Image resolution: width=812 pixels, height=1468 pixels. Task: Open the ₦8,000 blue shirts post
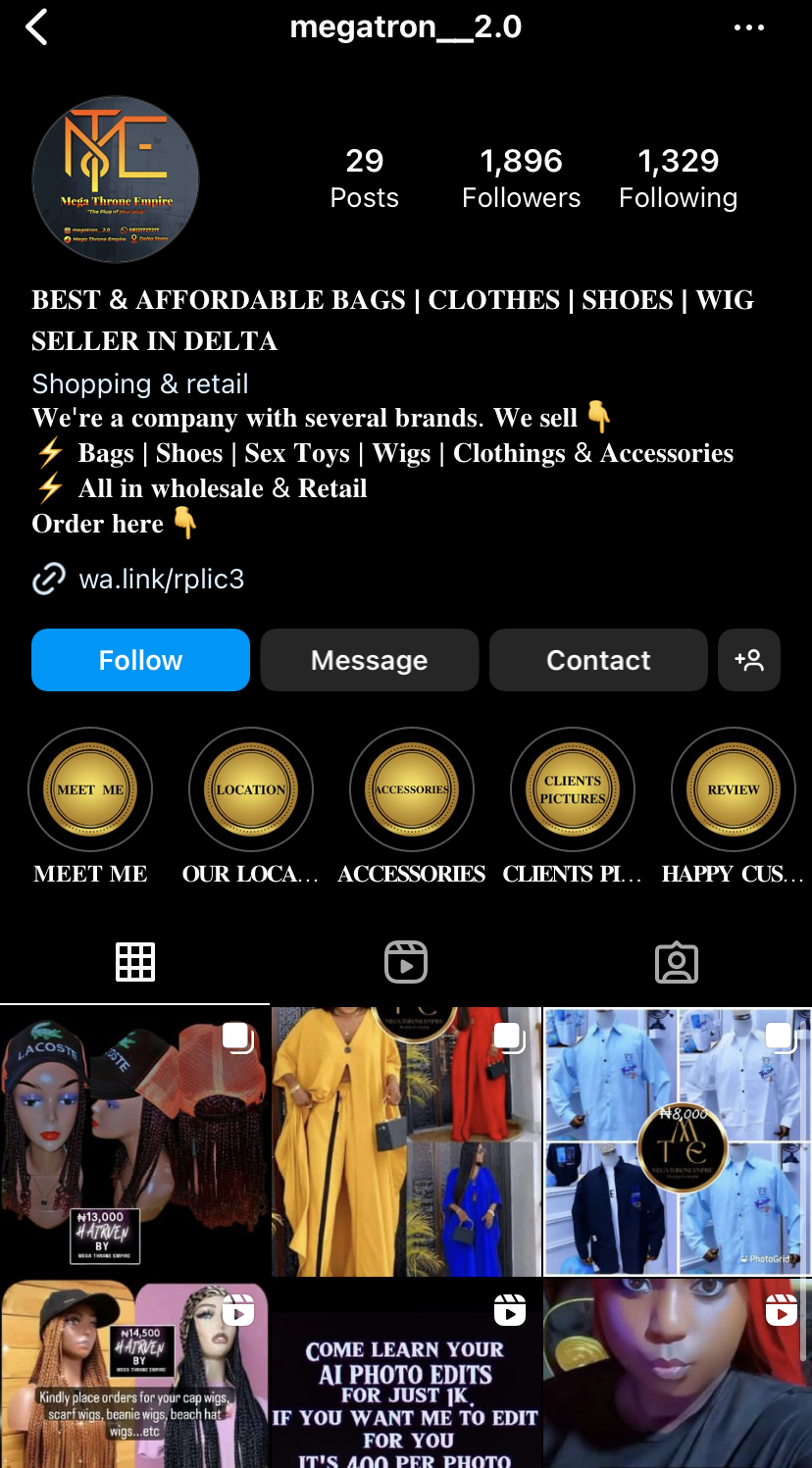point(678,1140)
